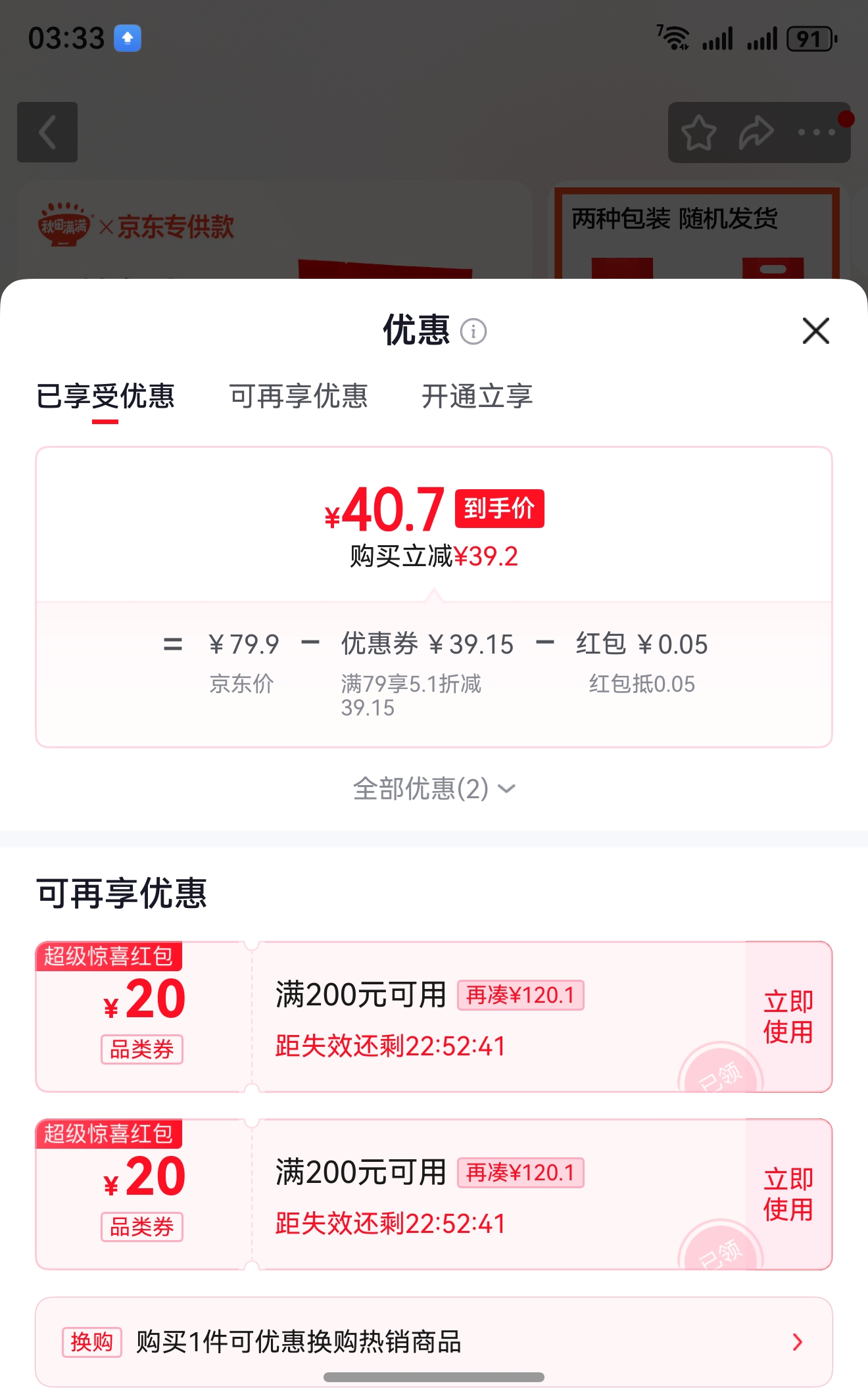Click the back arrow at top left
This screenshot has height=1394, width=868.
click(47, 132)
